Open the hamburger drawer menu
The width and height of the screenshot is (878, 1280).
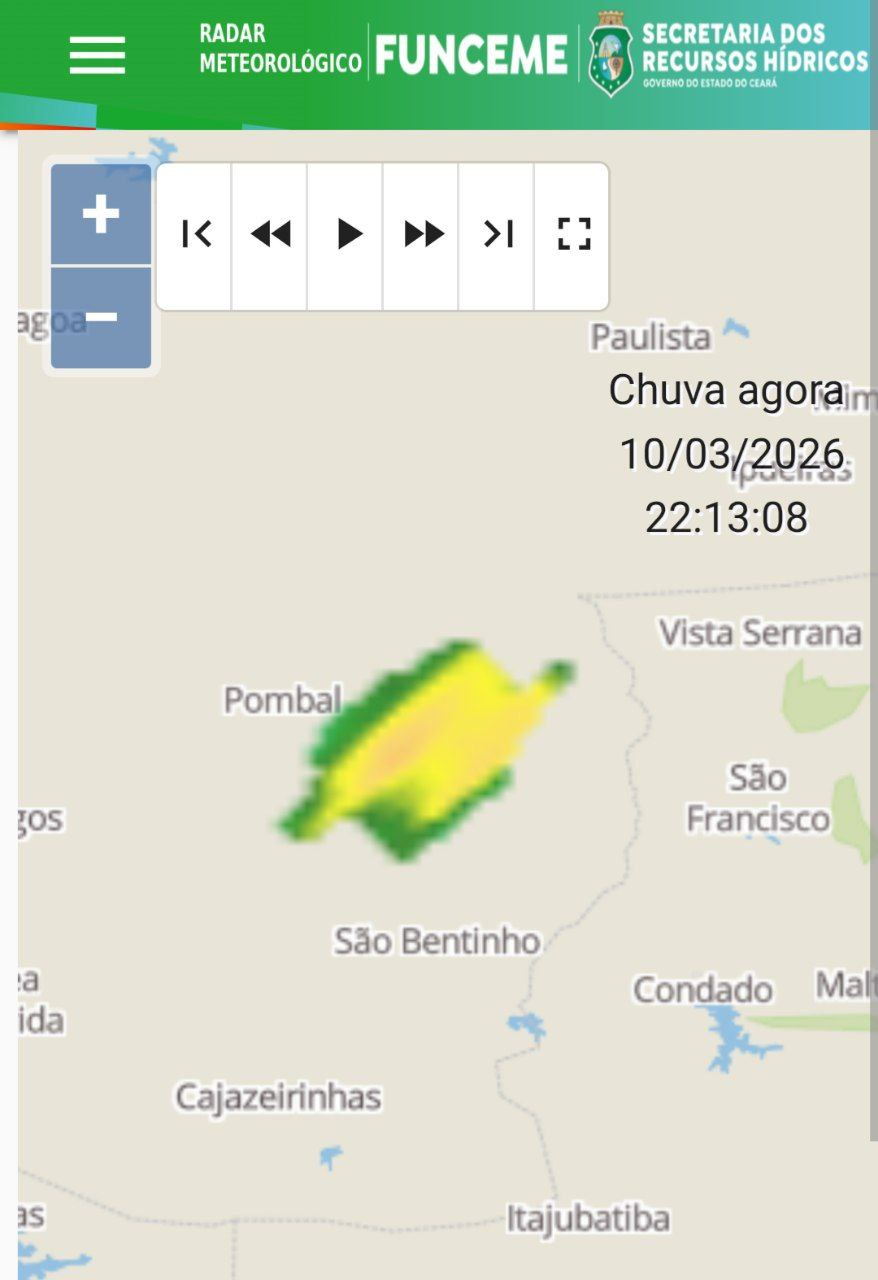pos(97,55)
